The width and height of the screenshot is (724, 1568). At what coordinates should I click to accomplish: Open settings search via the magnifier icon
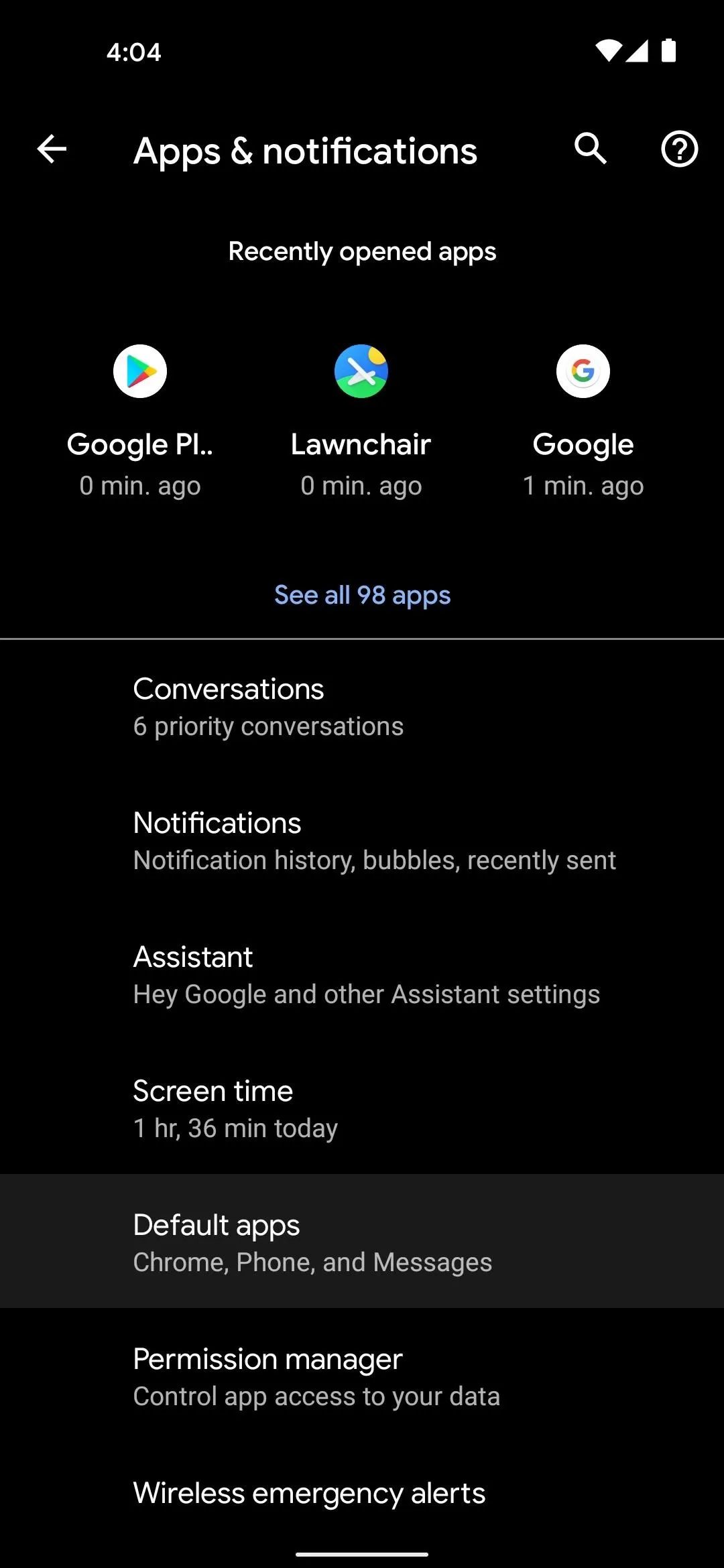click(x=591, y=149)
